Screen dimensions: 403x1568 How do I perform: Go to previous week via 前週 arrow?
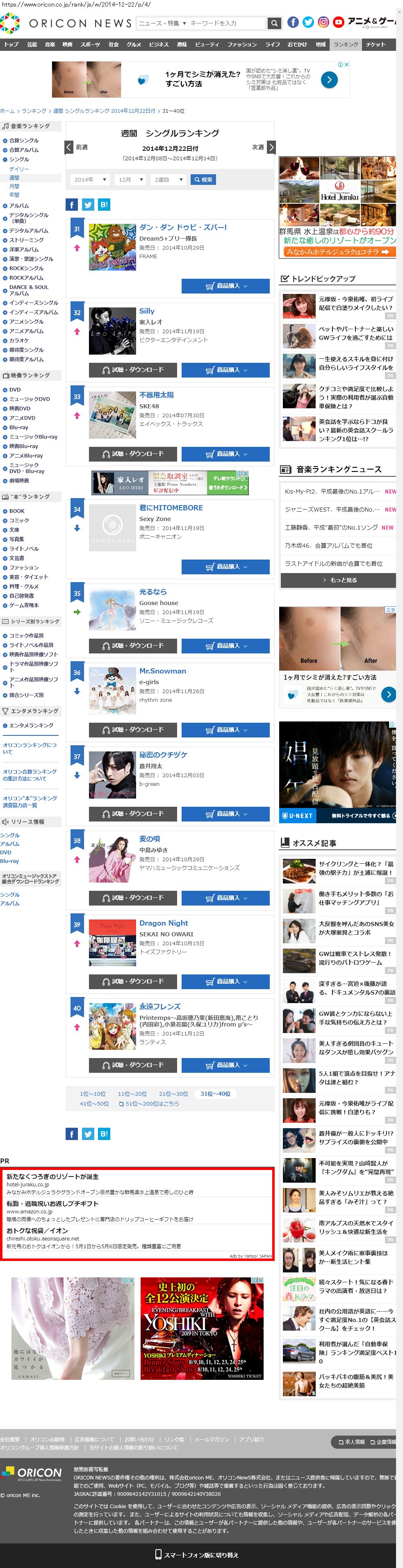point(69,147)
